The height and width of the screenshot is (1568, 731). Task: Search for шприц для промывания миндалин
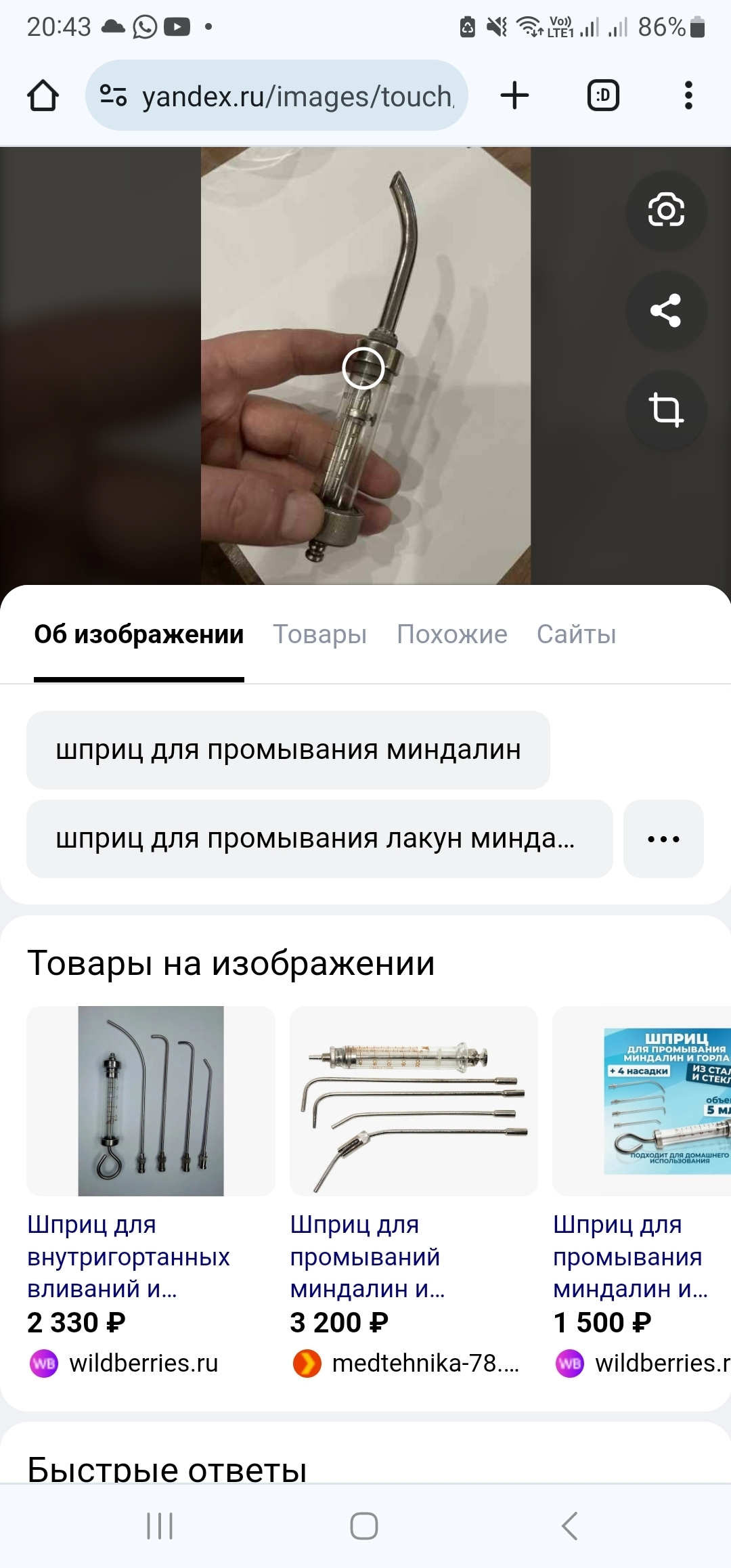288,750
